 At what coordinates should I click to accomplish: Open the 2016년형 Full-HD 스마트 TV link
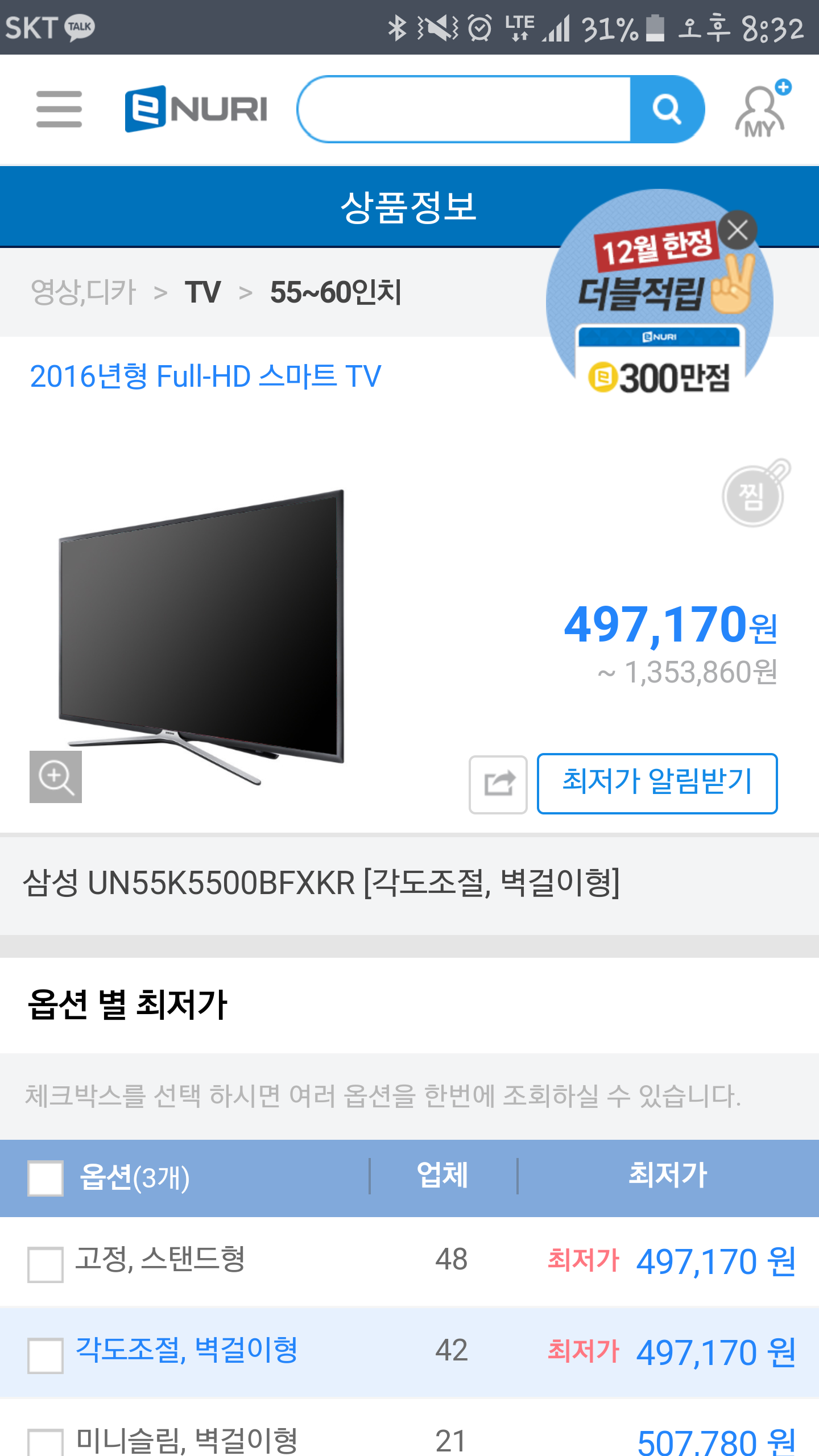tap(205, 377)
